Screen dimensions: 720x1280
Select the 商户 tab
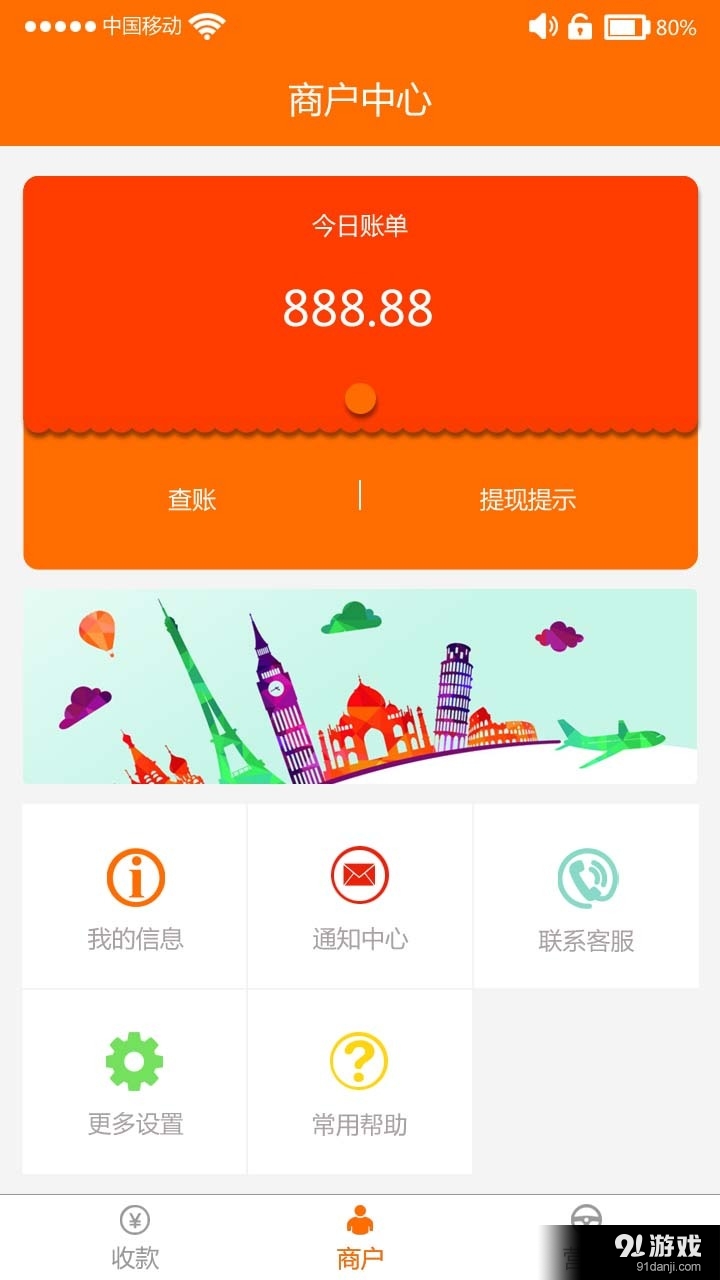point(360,1238)
